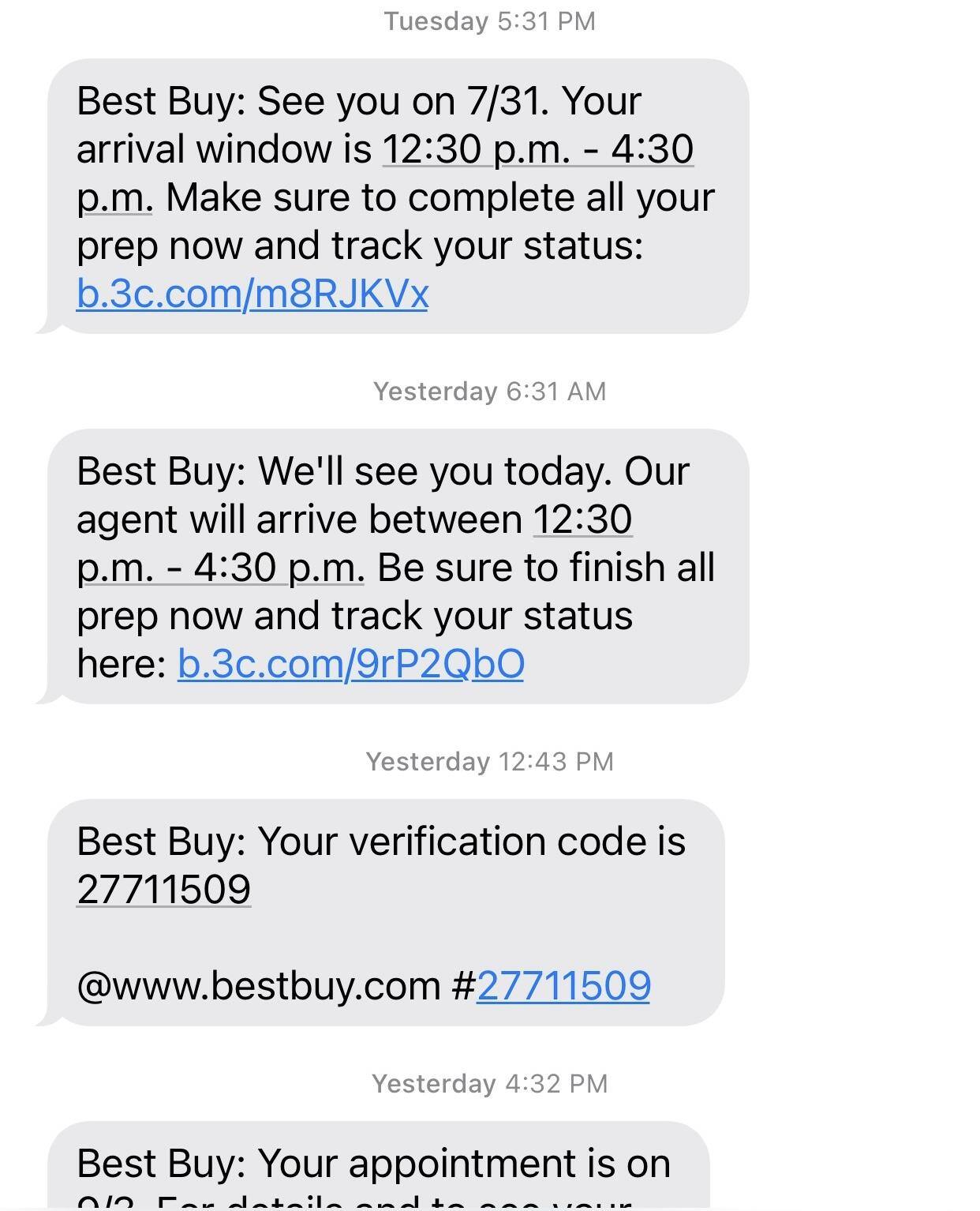Select the 'We'll see you today' message
980x1211 pixels.
point(395,564)
